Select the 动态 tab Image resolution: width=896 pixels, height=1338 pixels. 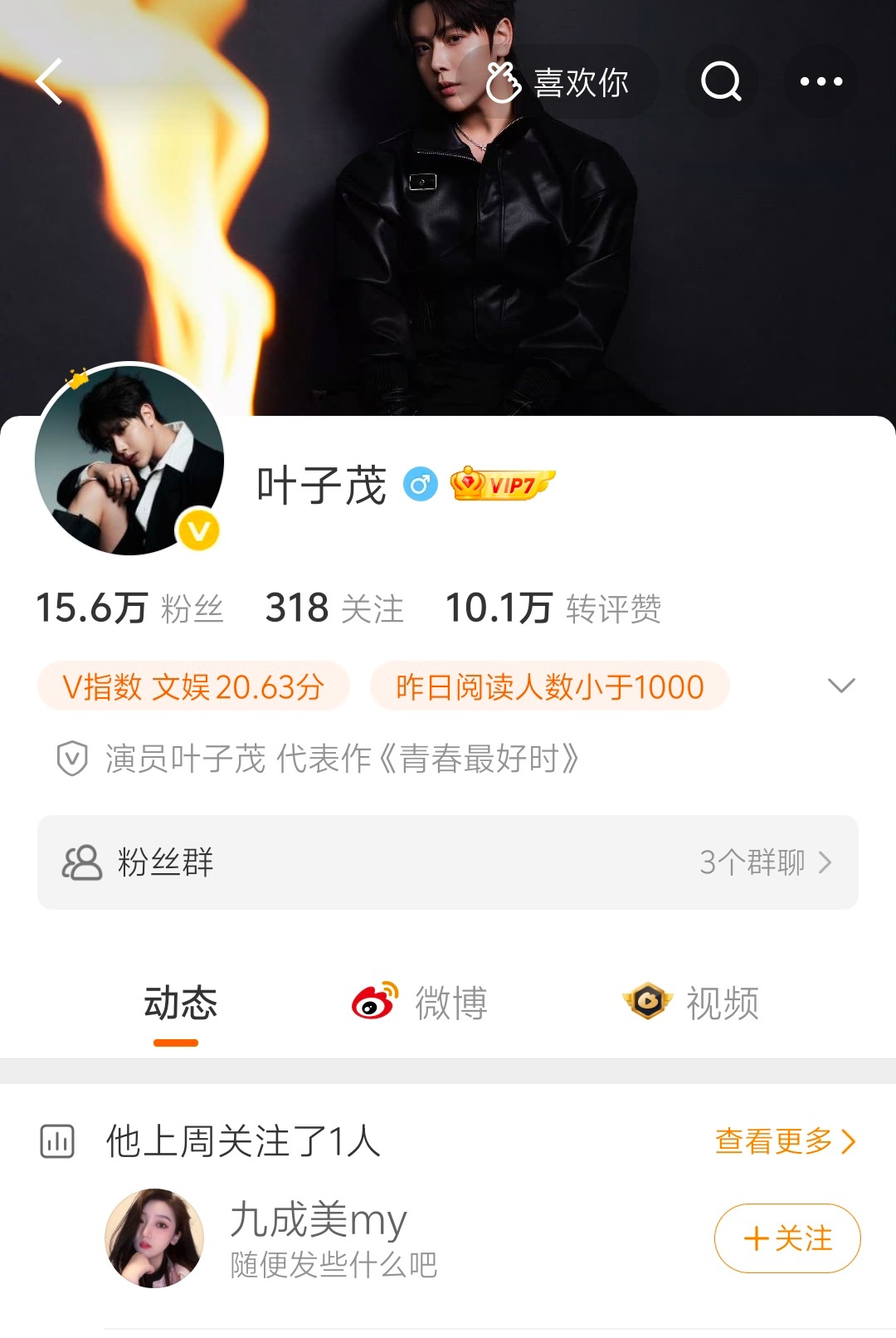tap(181, 1003)
